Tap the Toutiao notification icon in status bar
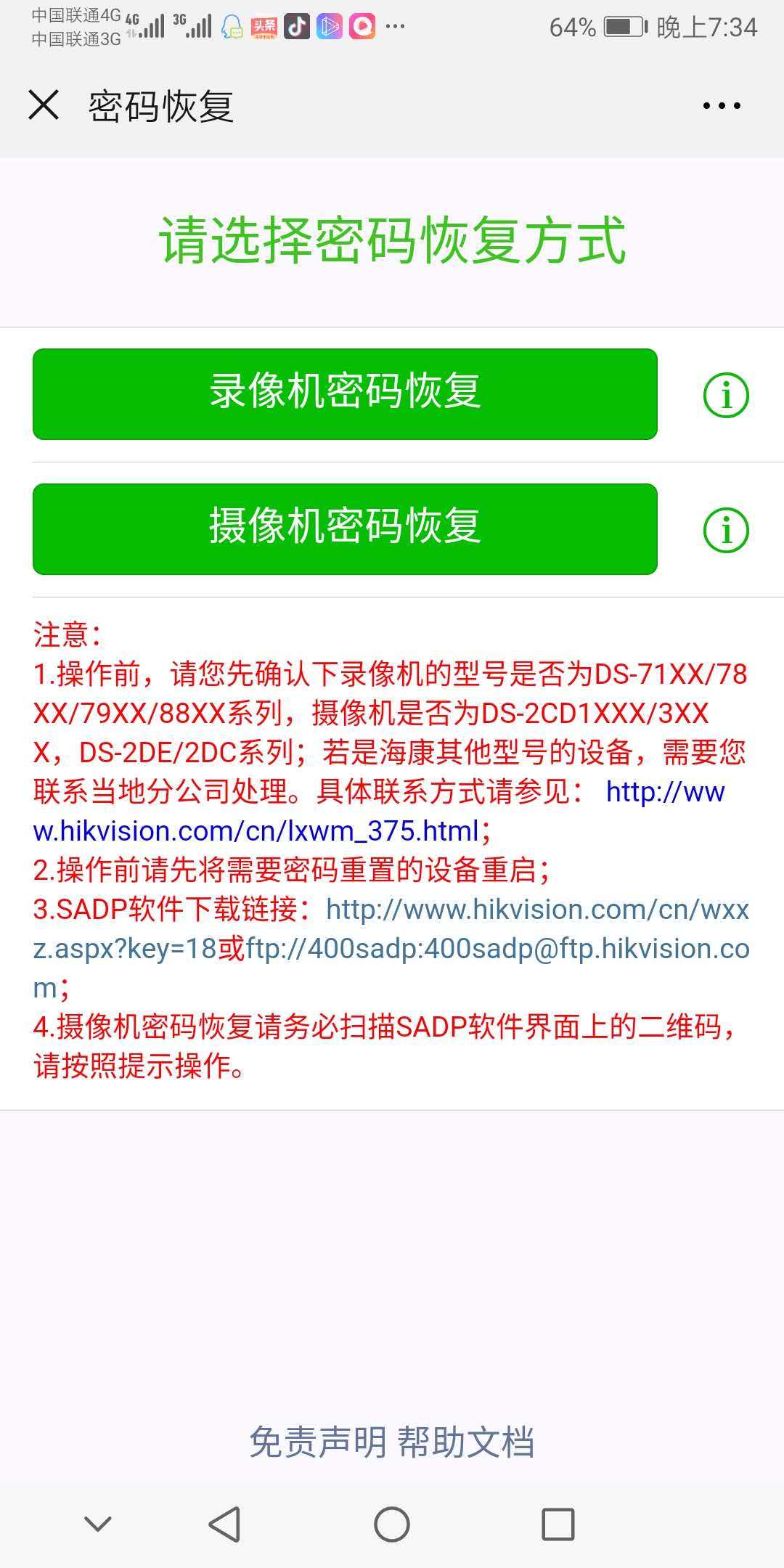 click(264, 25)
